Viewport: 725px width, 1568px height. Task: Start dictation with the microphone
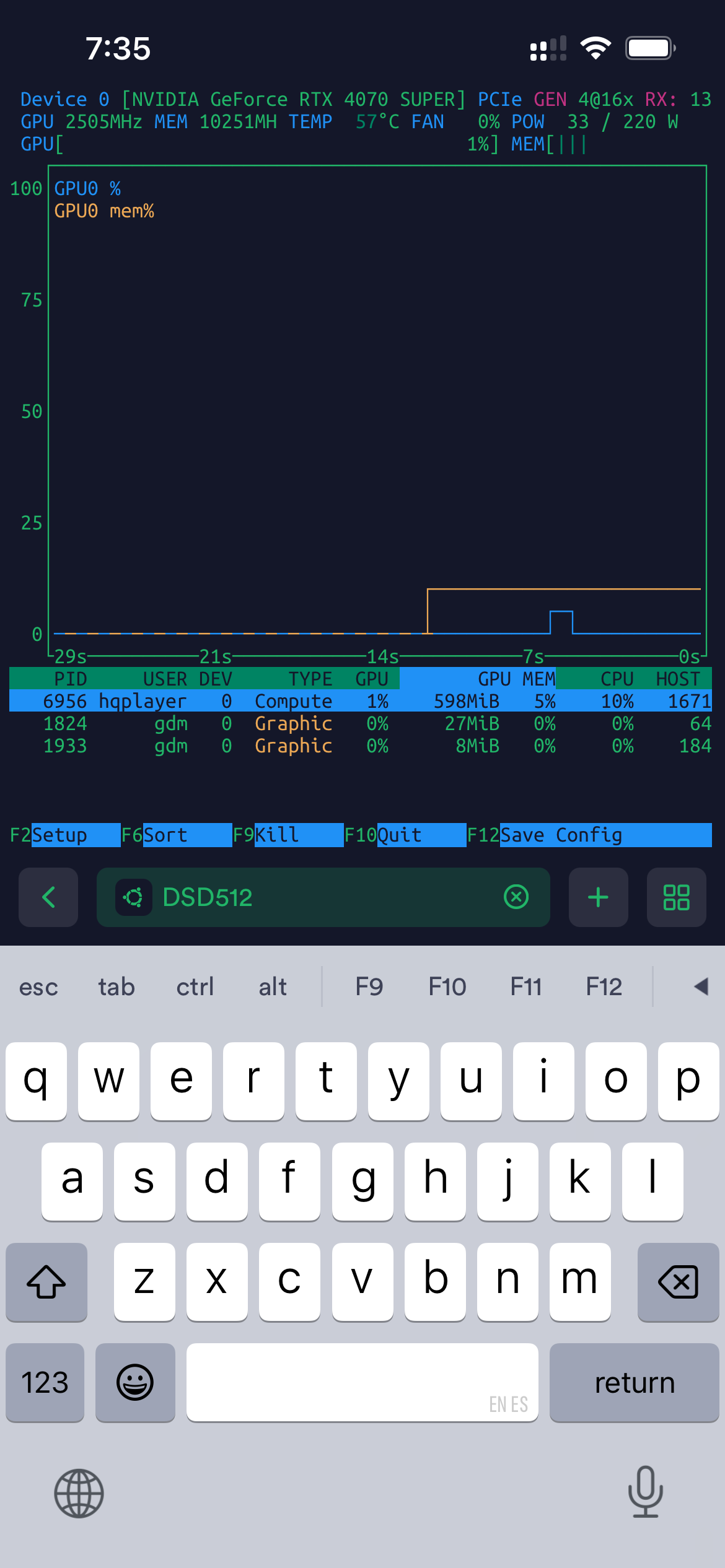pos(646,1492)
